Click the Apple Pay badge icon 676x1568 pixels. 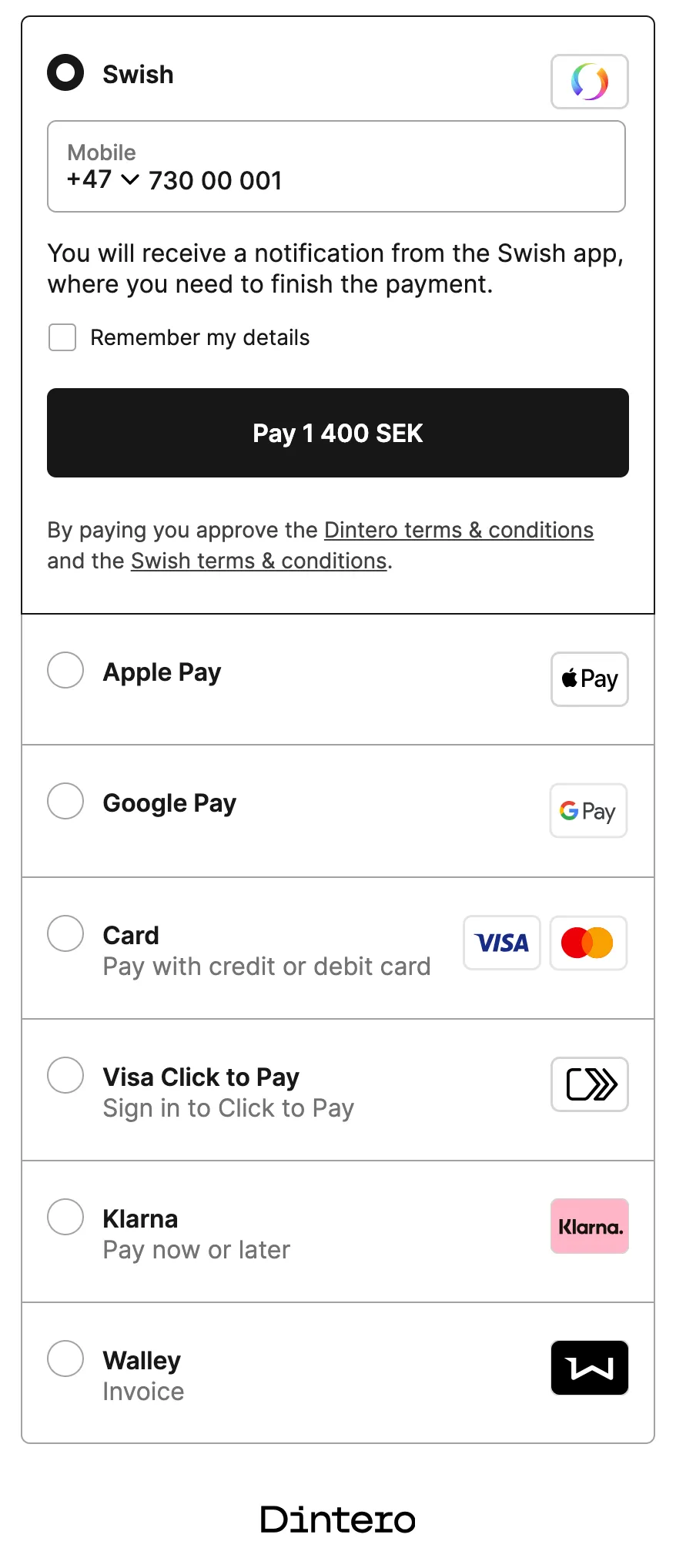coord(589,679)
